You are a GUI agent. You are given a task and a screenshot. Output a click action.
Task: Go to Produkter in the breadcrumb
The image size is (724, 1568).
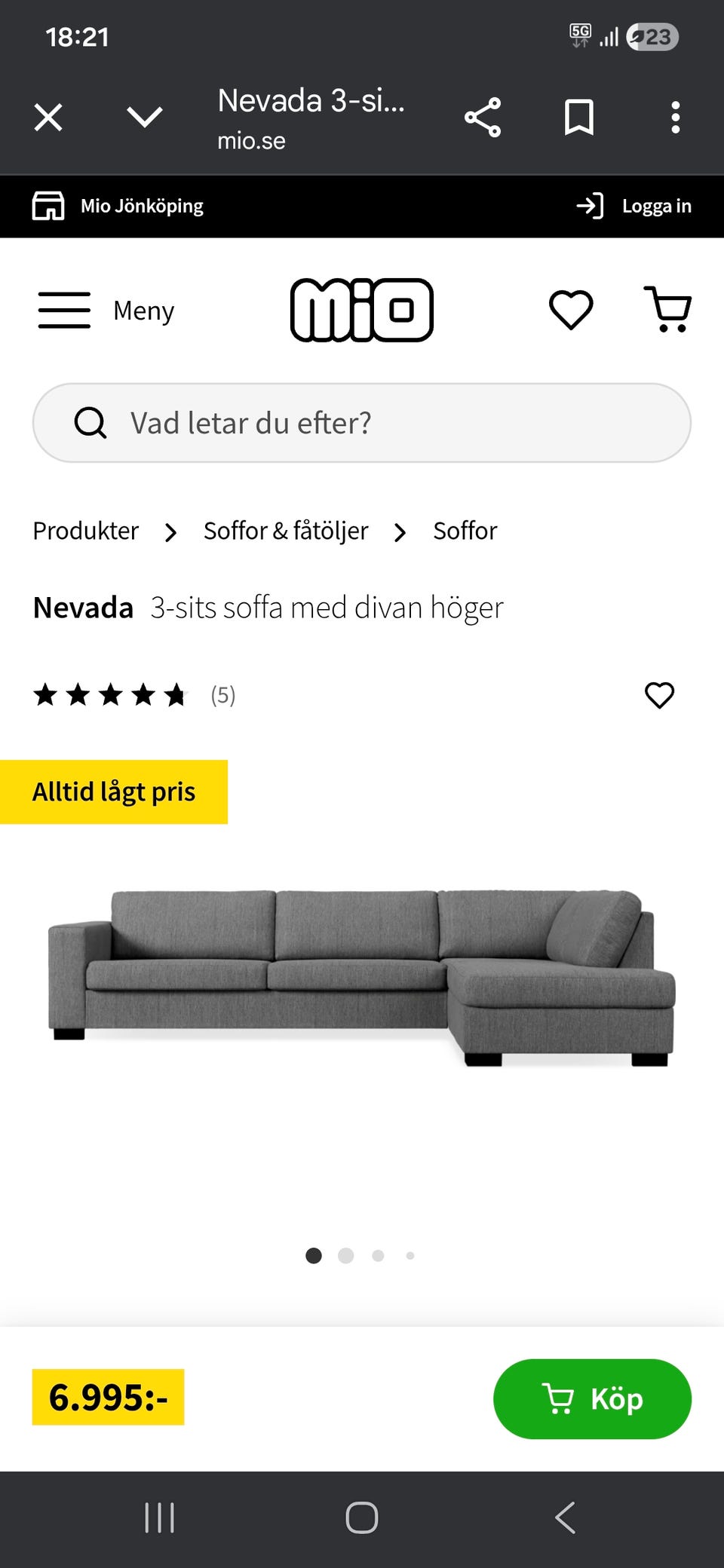point(84,530)
